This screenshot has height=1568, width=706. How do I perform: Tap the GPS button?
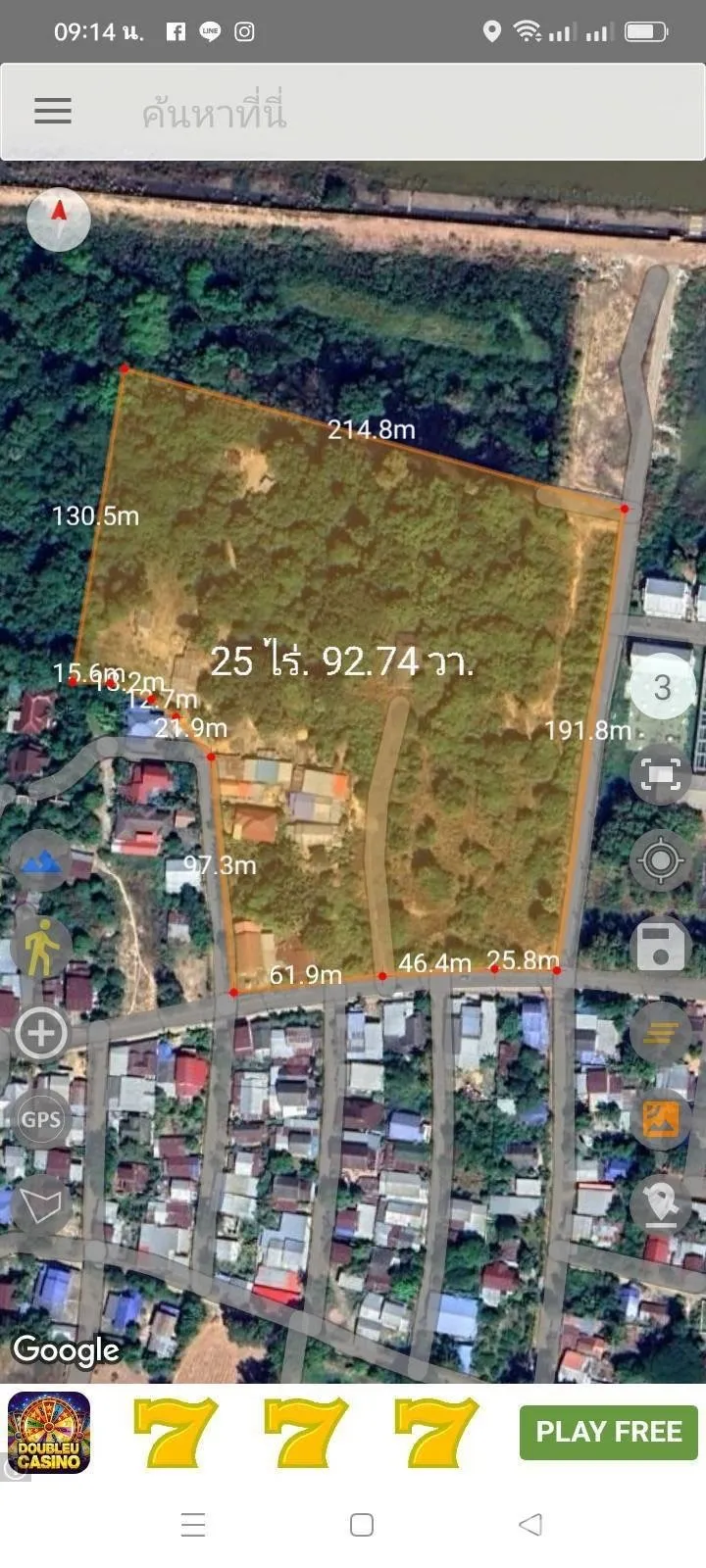pos(40,1118)
